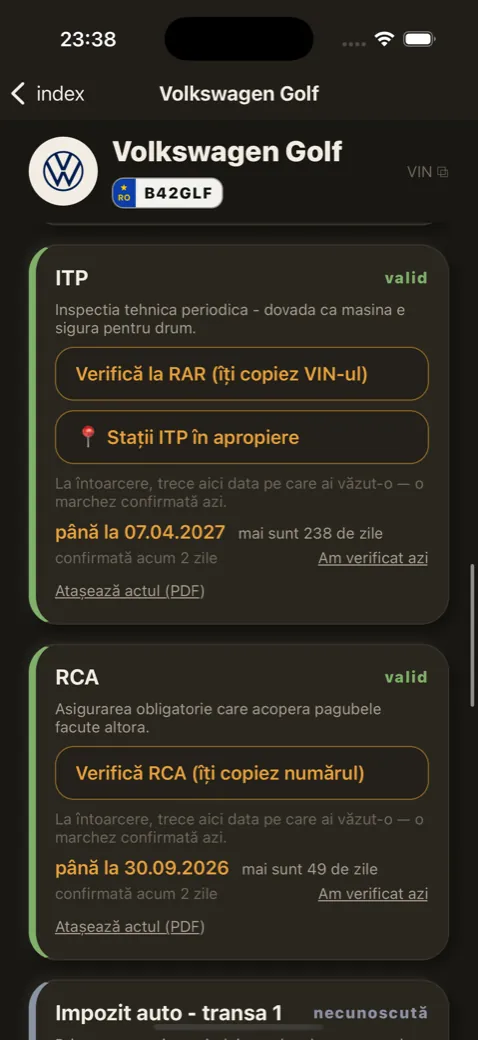This screenshot has height=1040, width=478.
Task: Mark RCA as Am verificat azi
Action: [x=373, y=894]
